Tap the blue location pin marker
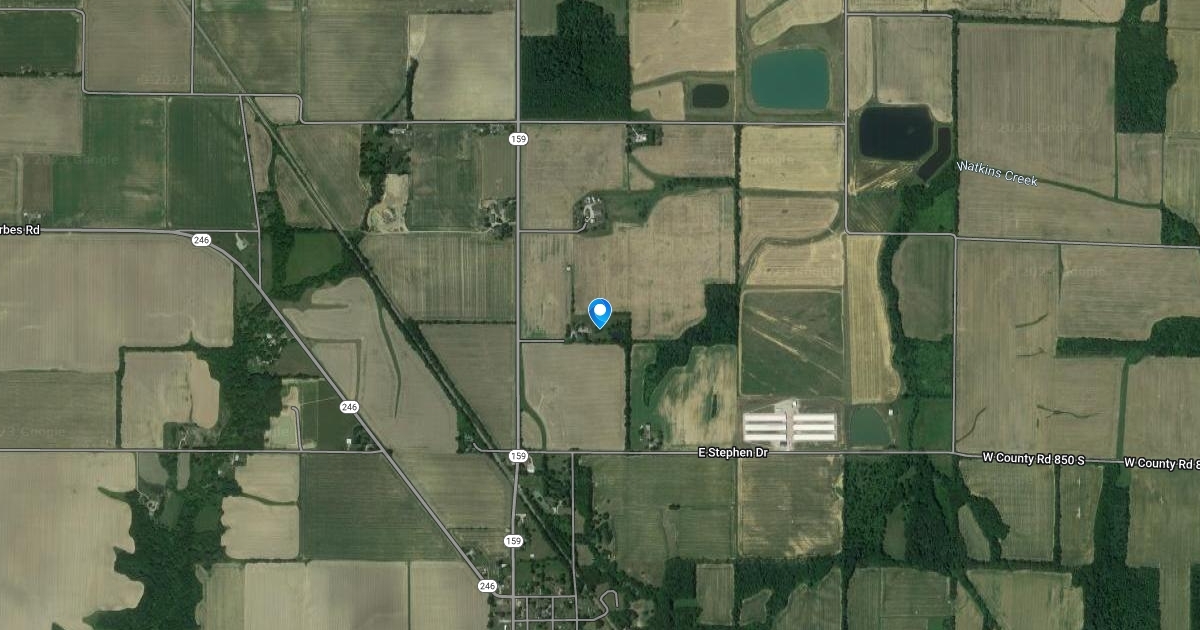The image size is (1200, 630). (600, 312)
